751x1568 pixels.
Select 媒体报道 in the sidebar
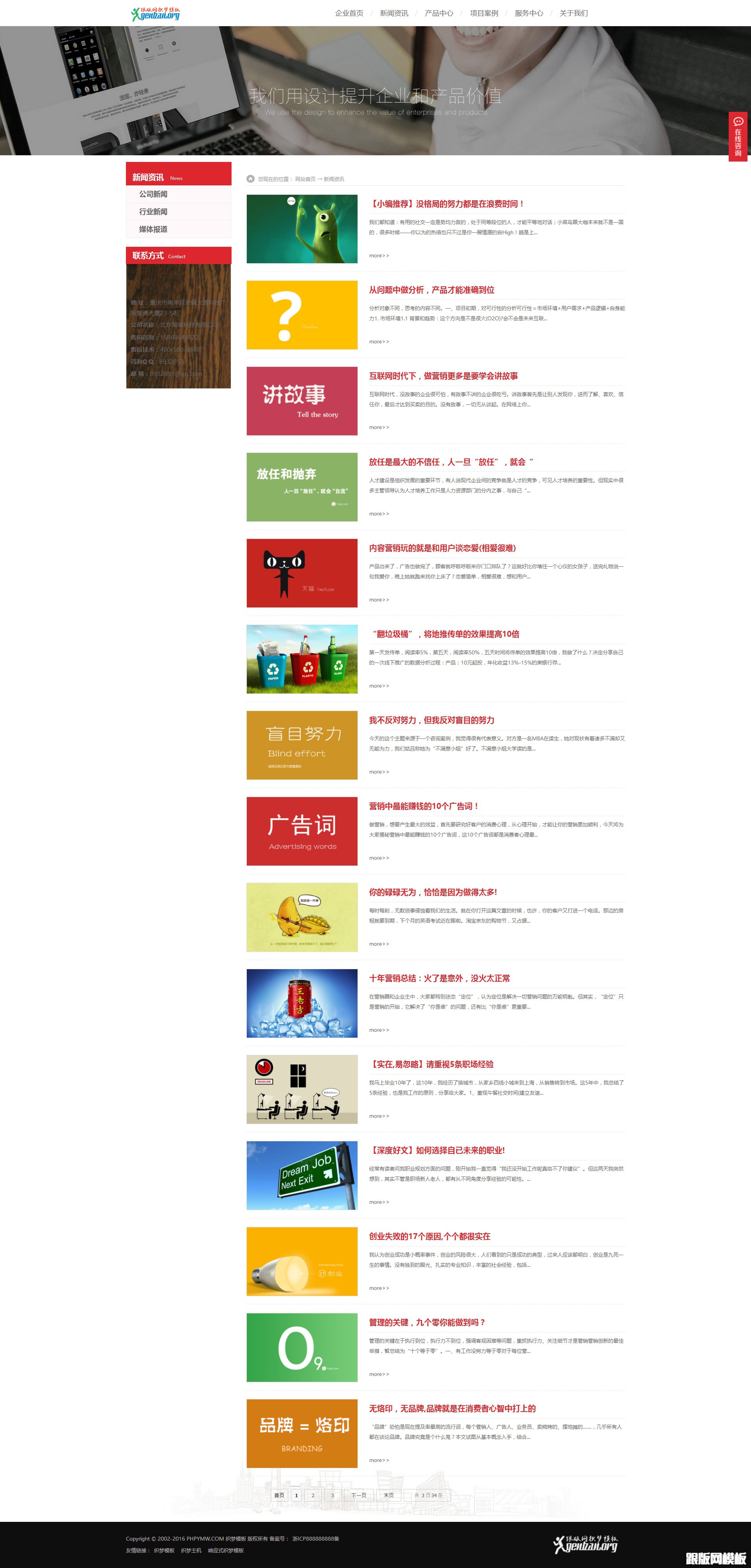tap(153, 230)
